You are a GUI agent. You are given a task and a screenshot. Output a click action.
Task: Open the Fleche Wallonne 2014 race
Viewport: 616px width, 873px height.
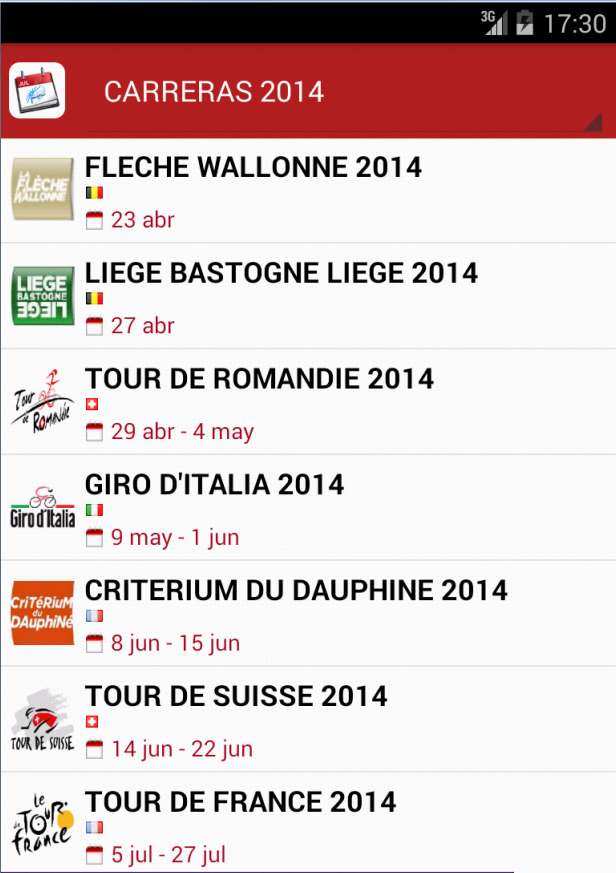[308, 190]
